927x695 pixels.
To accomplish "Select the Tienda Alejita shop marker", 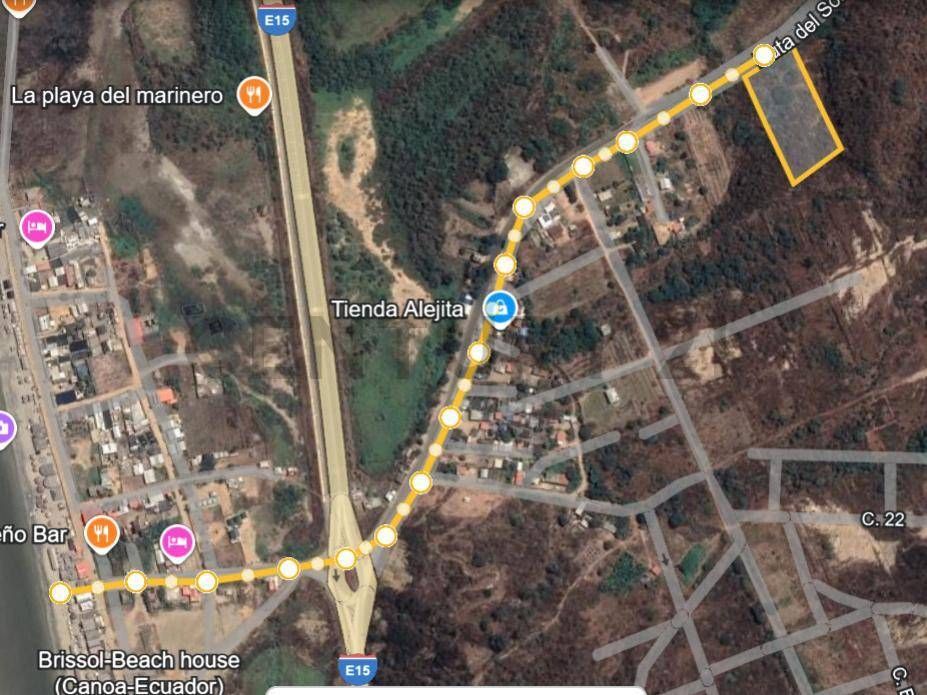I will pos(498,308).
